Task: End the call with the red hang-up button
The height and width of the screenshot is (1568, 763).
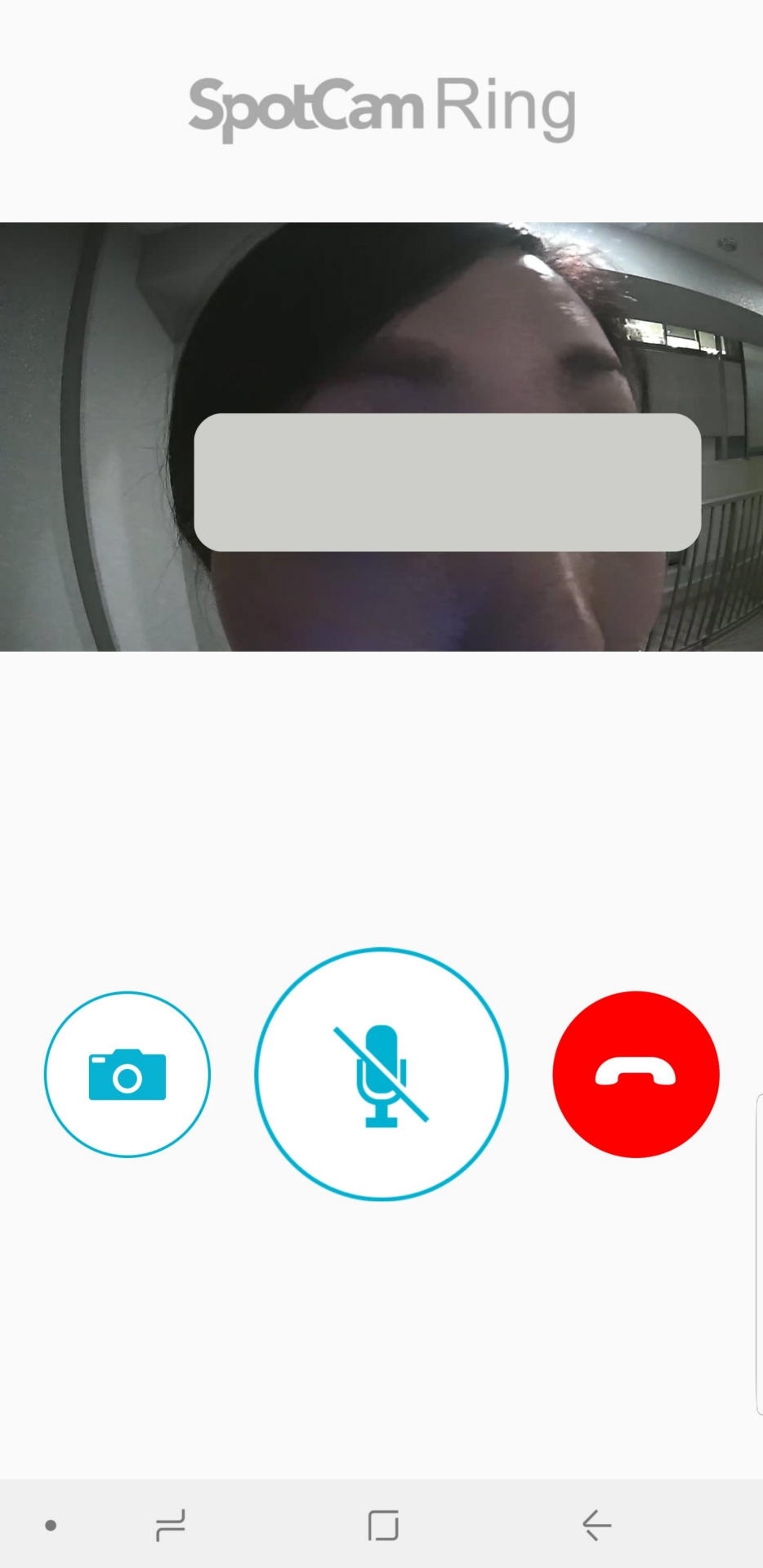Action: pos(636,1074)
